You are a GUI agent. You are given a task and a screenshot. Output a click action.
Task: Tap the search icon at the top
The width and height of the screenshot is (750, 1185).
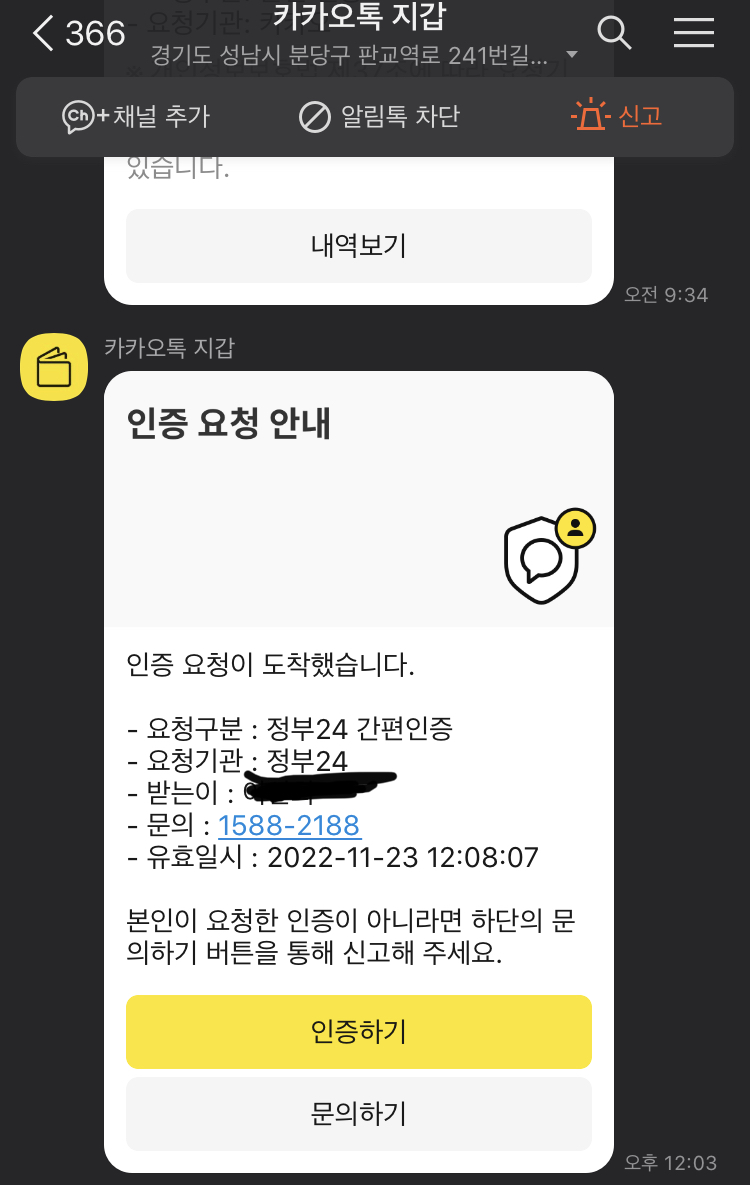614,33
